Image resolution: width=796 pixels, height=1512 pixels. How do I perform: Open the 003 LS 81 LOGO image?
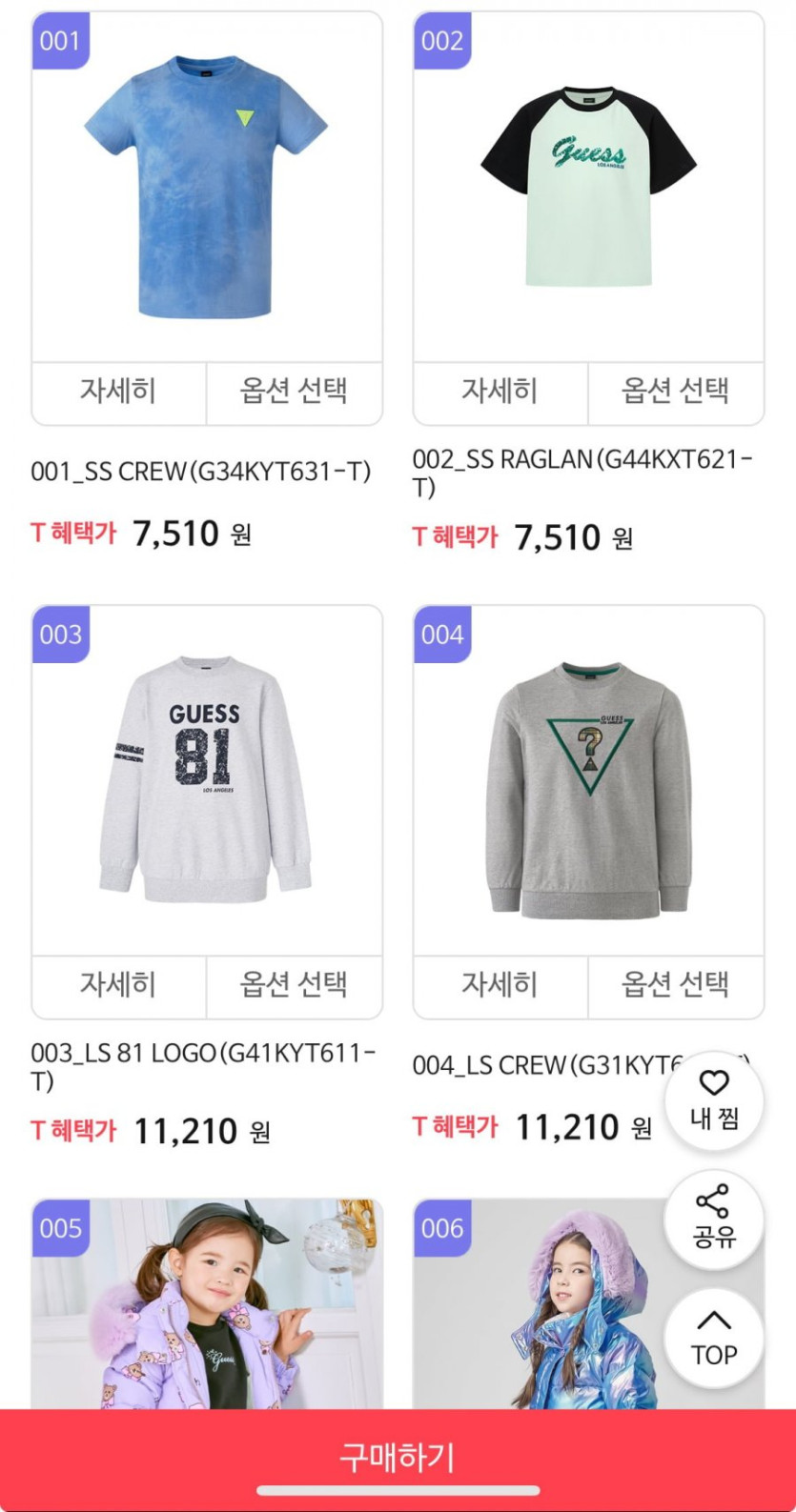point(207,781)
